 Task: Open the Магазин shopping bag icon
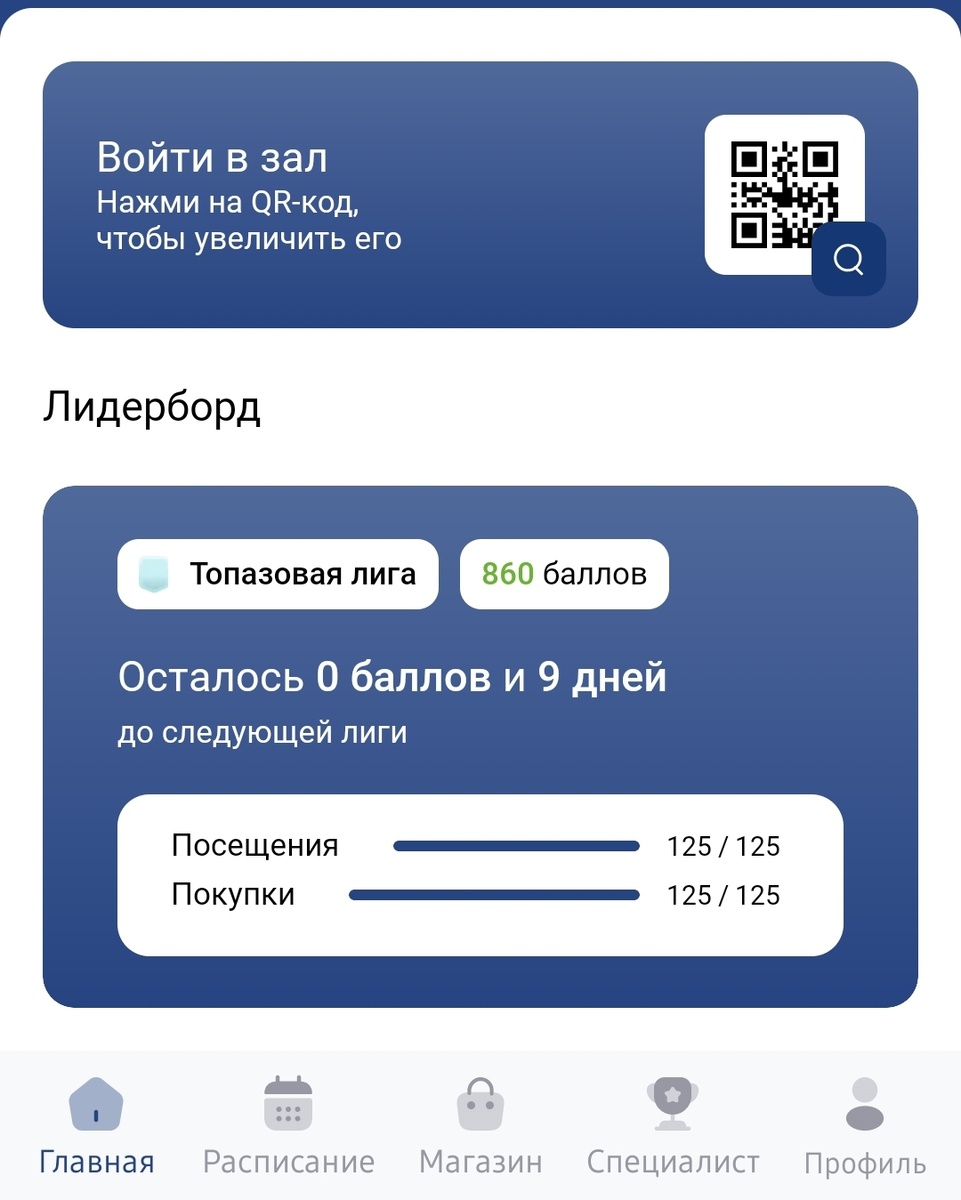click(480, 1104)
